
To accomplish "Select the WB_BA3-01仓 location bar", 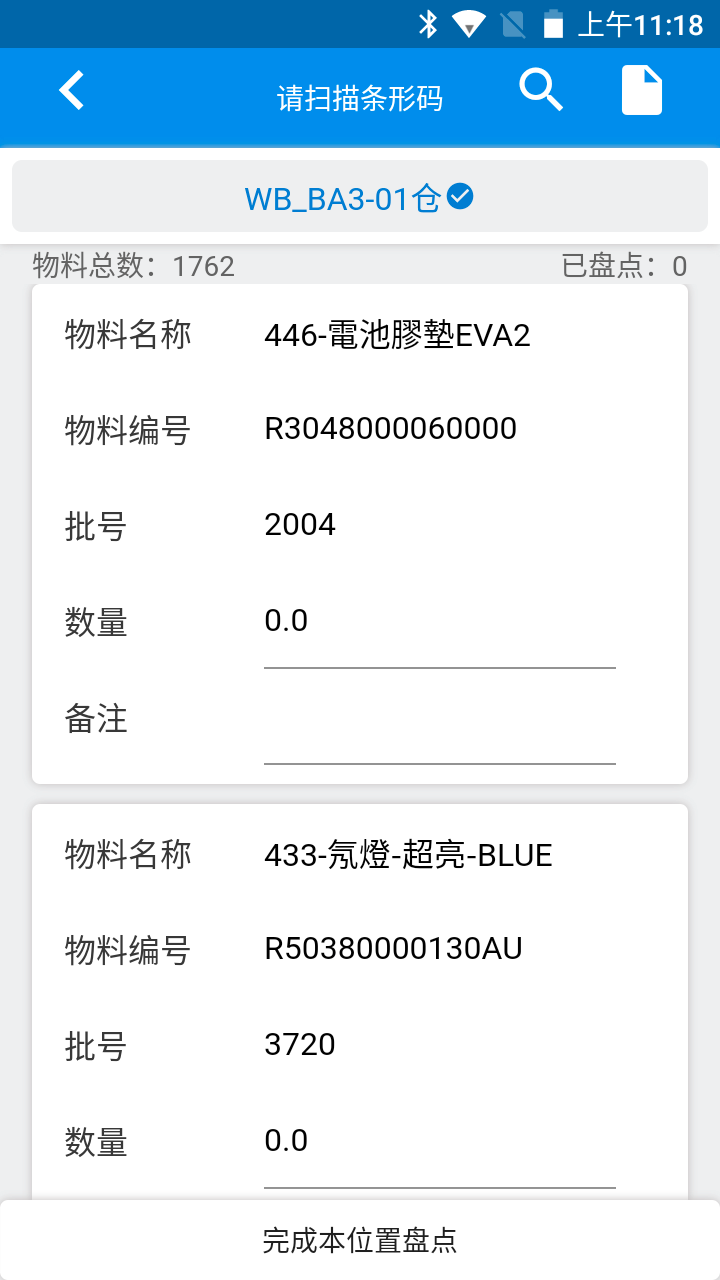I will click(x=359, y=197).
